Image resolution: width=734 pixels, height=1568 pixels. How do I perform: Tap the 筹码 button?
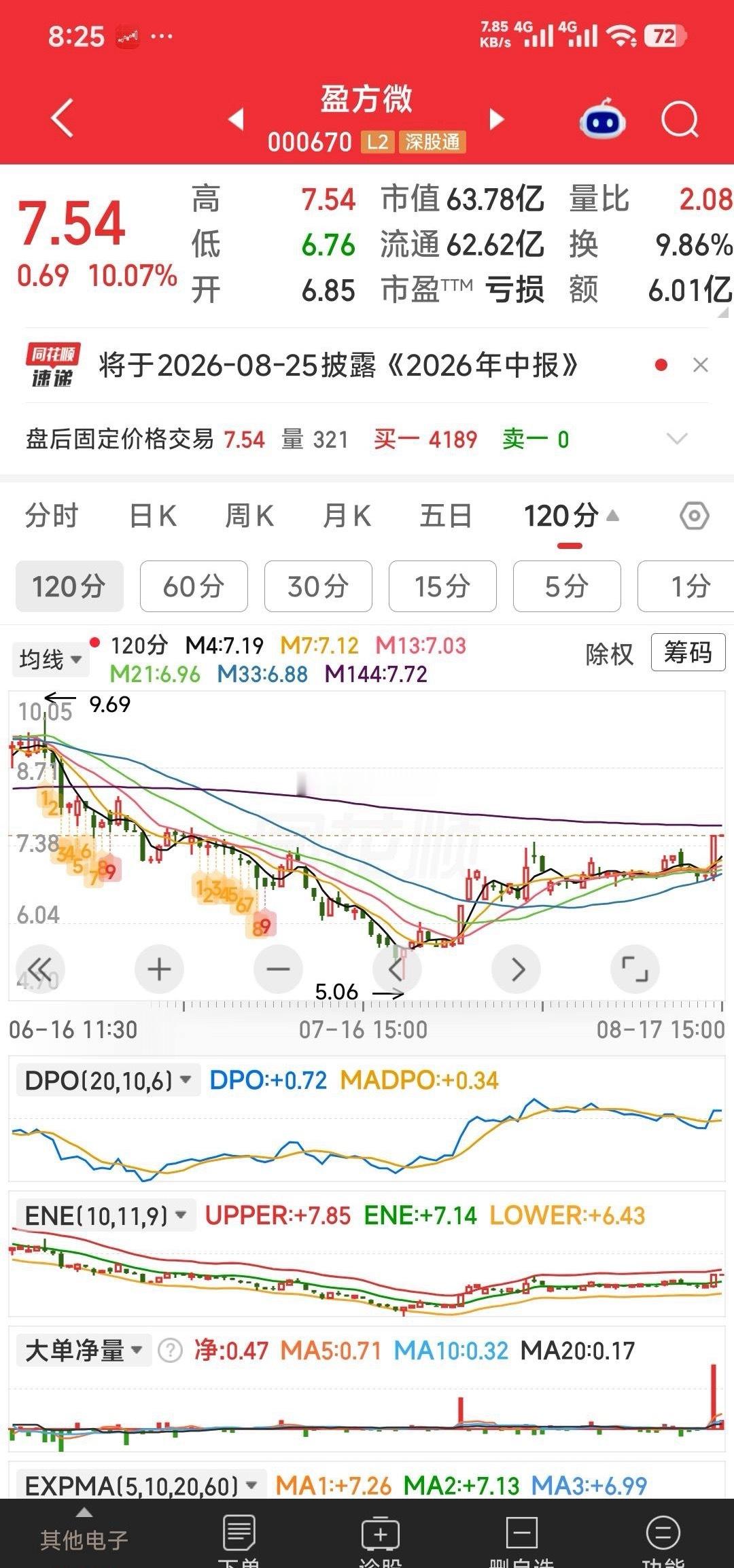pos(688,653)
